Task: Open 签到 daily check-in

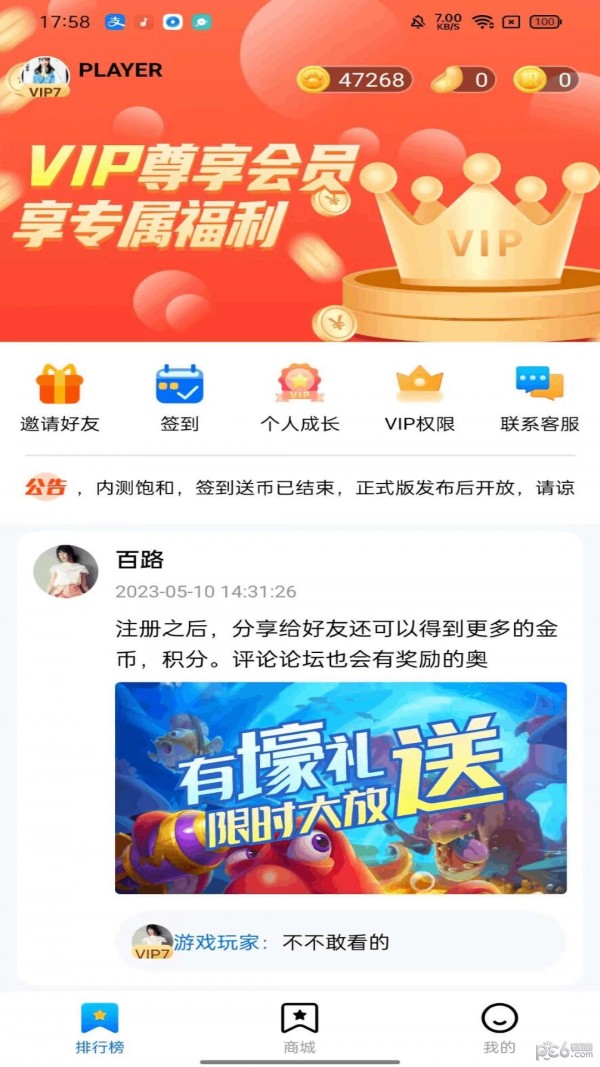Action: point(180,398)
